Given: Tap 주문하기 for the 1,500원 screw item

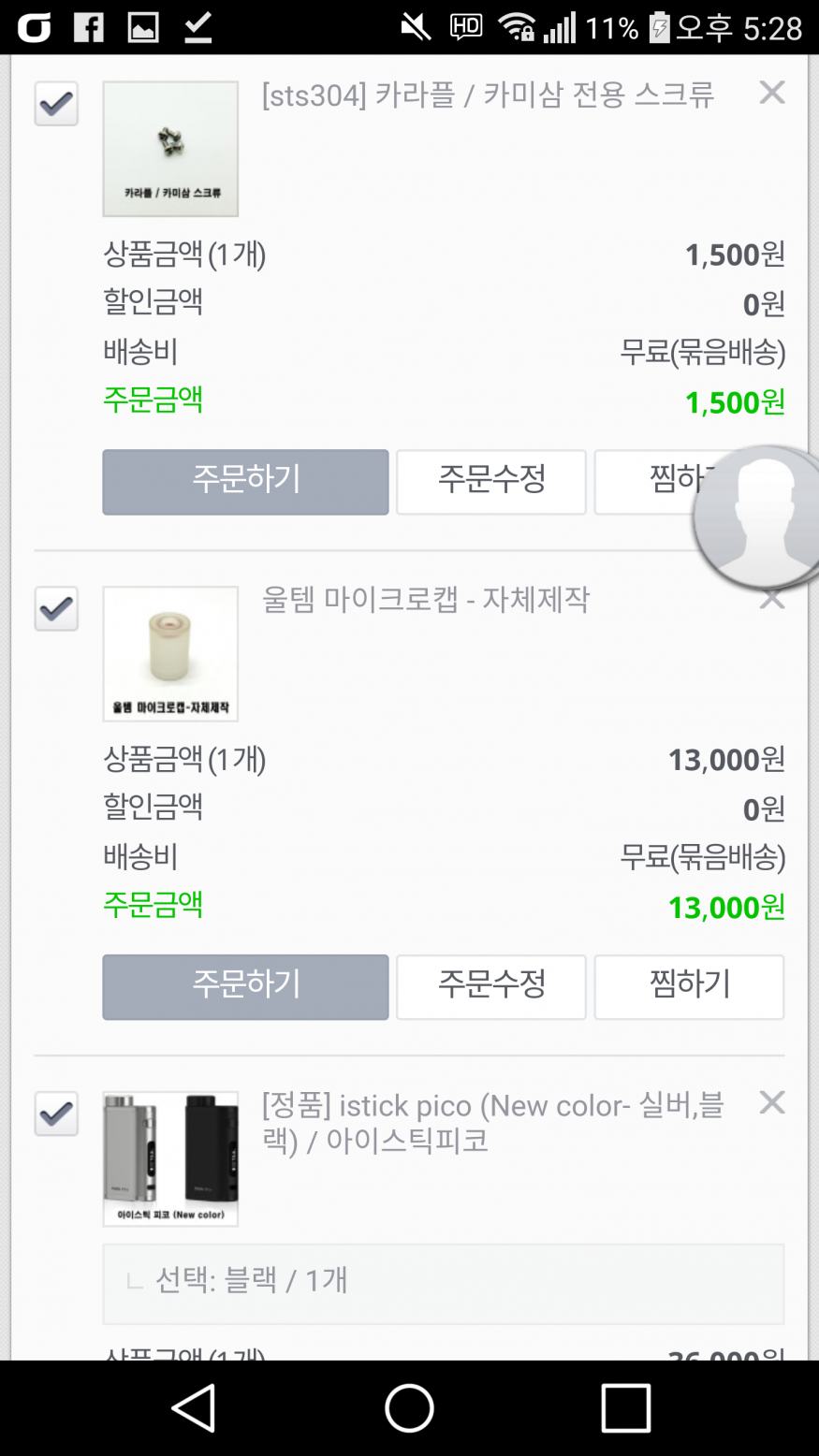Looking at the screenshot, I should pyautogui.click(x=245, y=482).
